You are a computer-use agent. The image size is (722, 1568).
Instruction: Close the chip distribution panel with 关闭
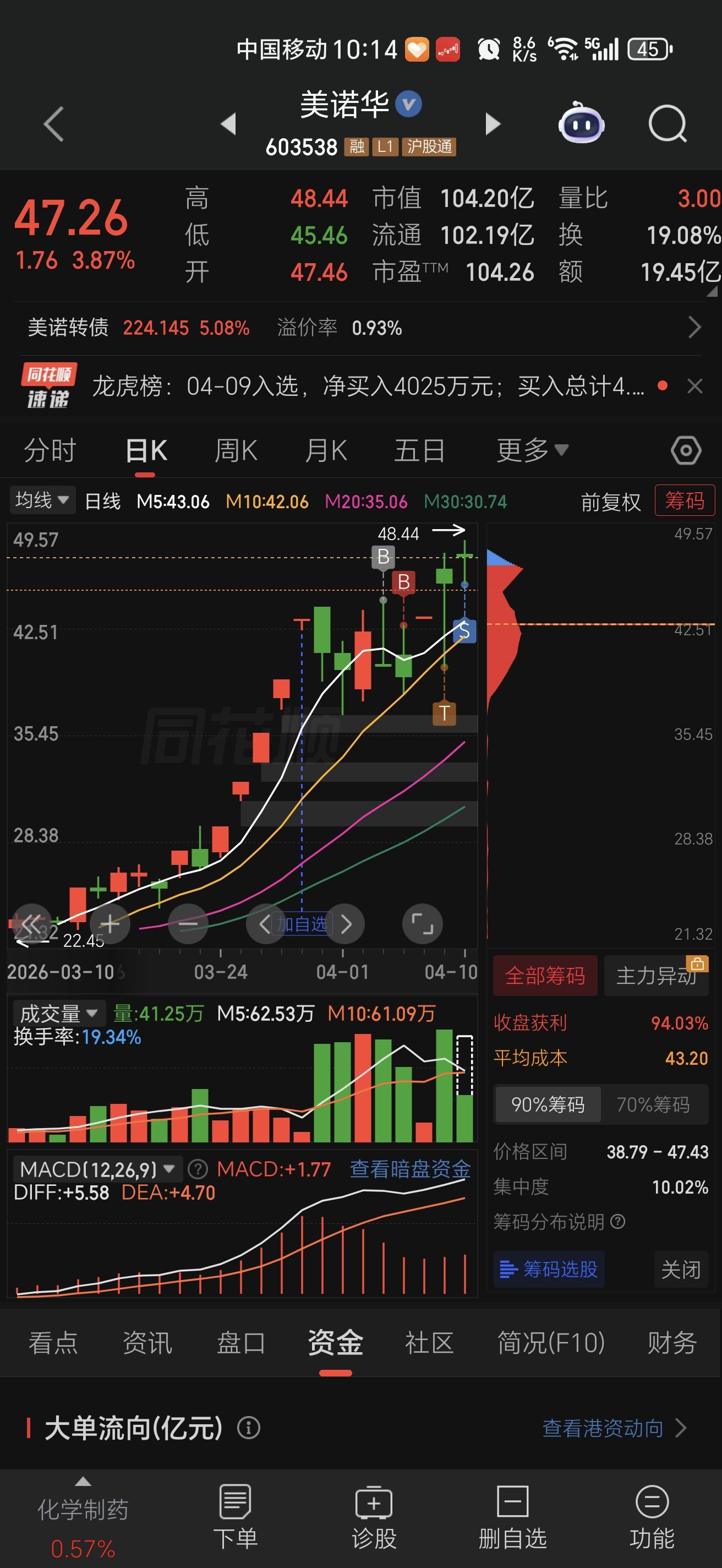point(680,1269)
